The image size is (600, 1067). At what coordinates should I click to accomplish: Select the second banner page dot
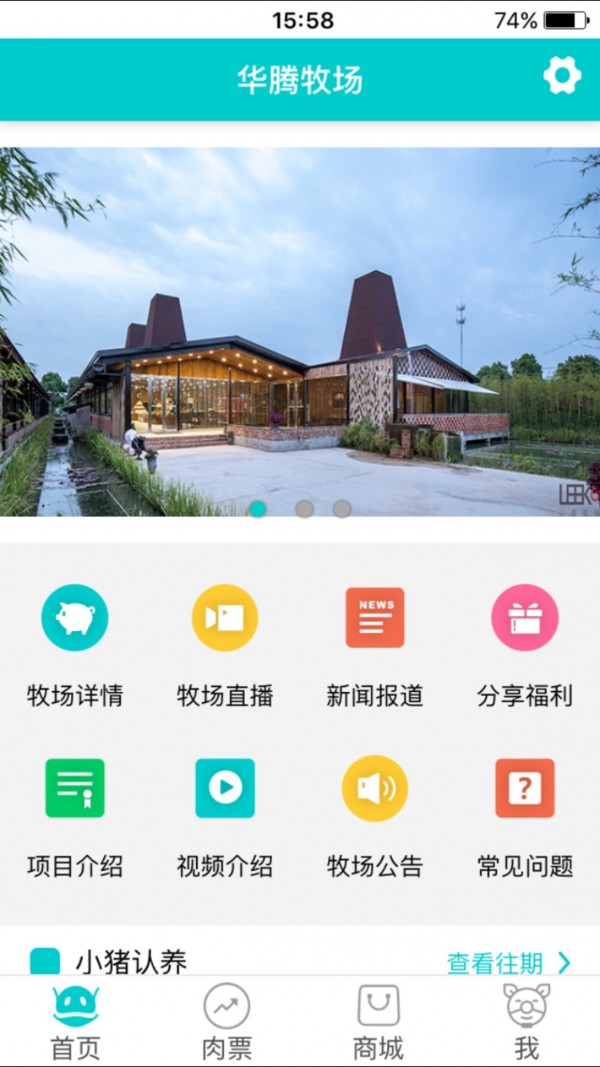point(304,509)
